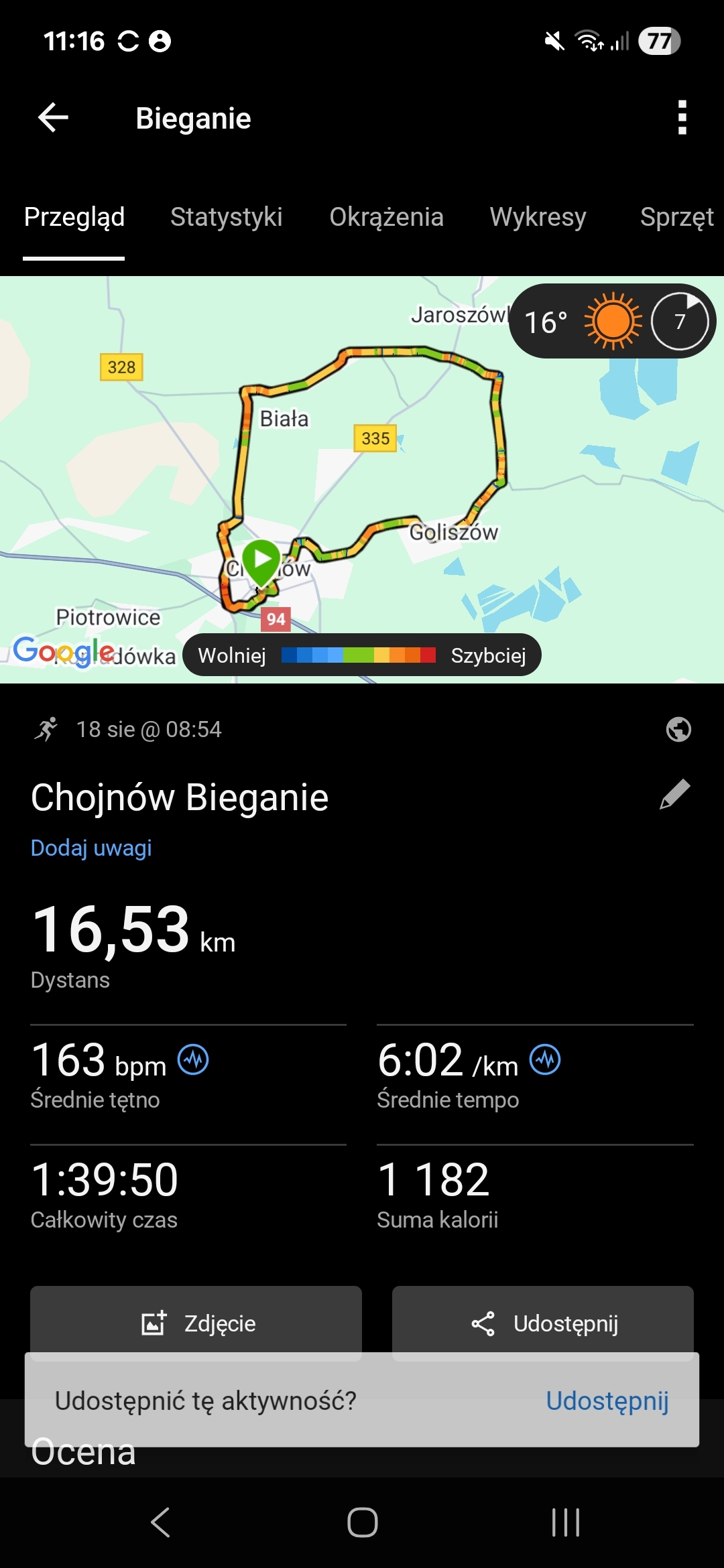Edit the Chojnów Bieganie activity name
The height and width of the screenshot is (1568, 724).
pyautogui.click(x=674, y=795)
